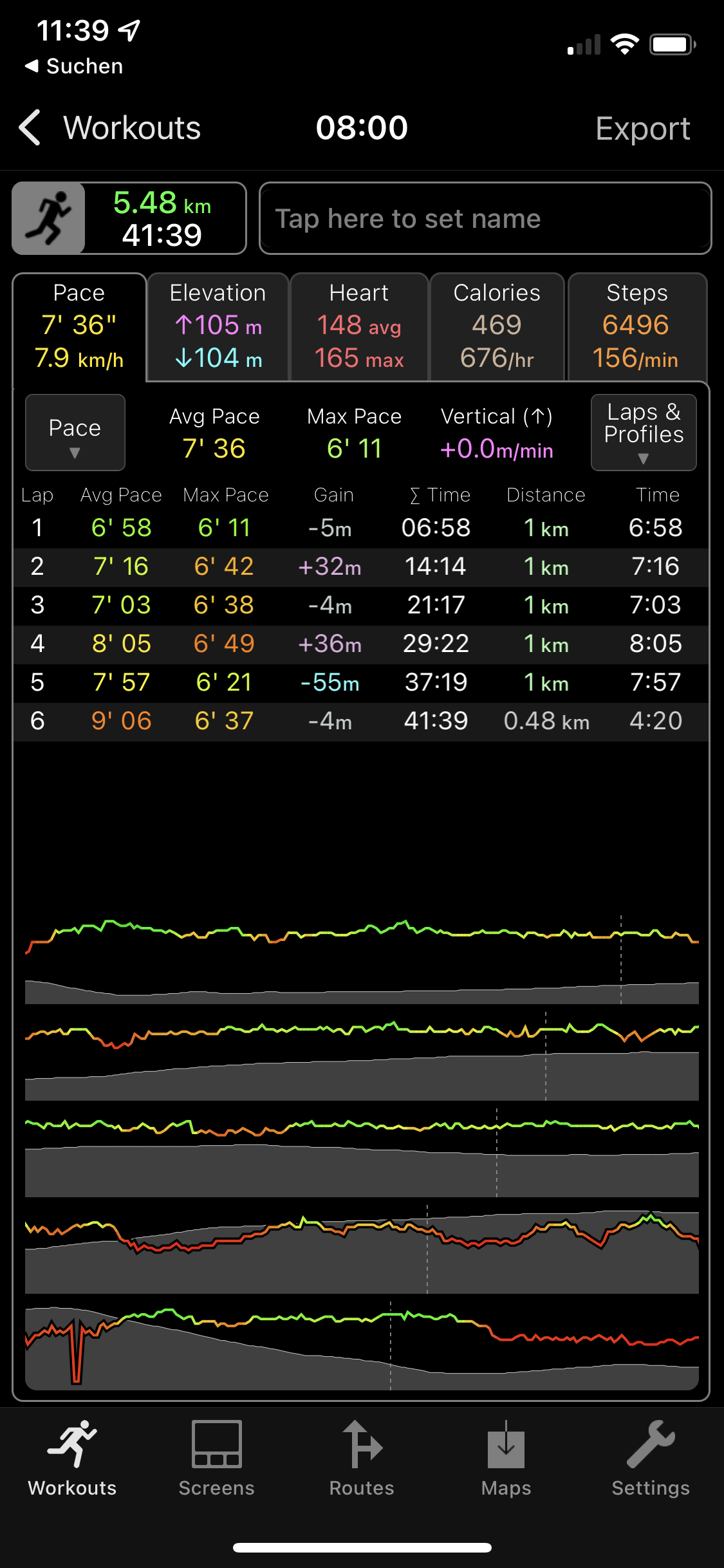Switch to the Heart tab

[x=359, y=327]
